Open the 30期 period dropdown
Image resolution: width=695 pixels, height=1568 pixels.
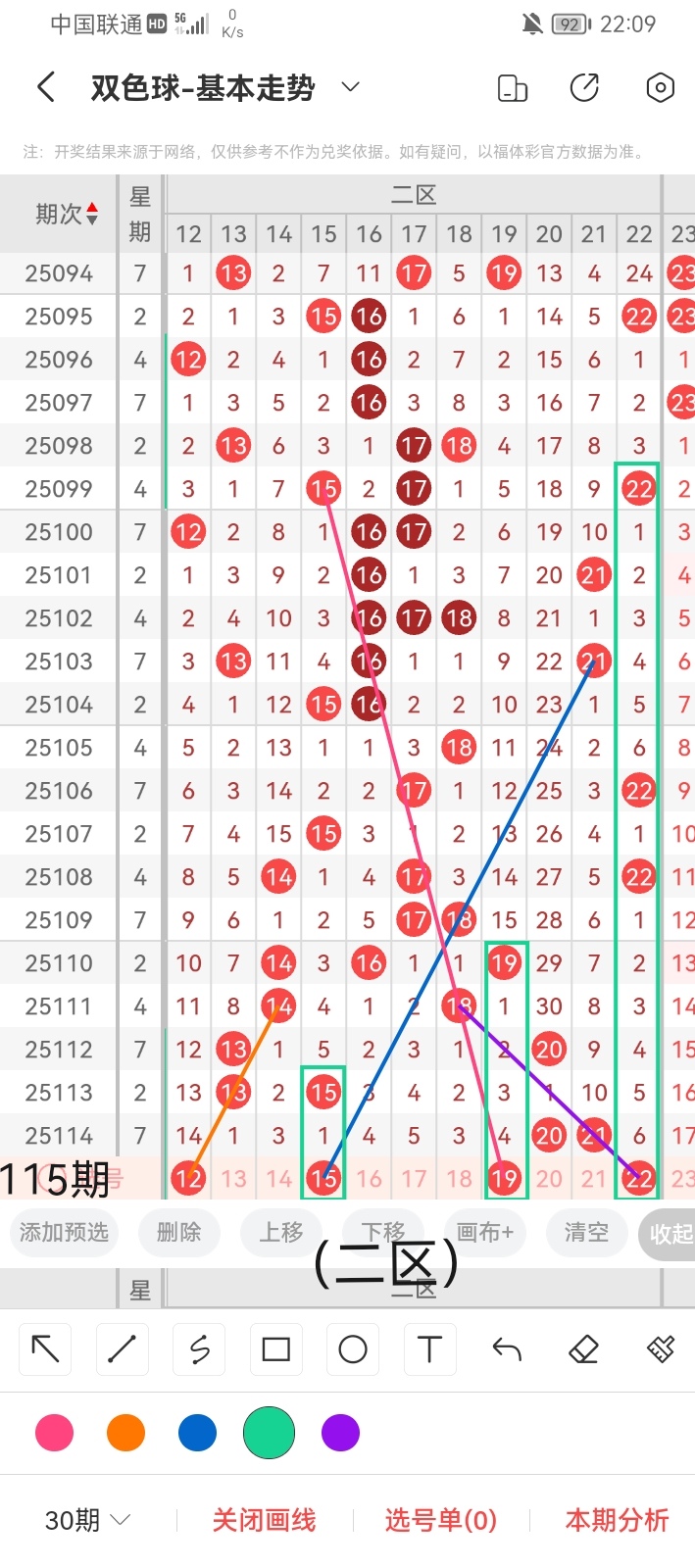[x=87, y=1520]
